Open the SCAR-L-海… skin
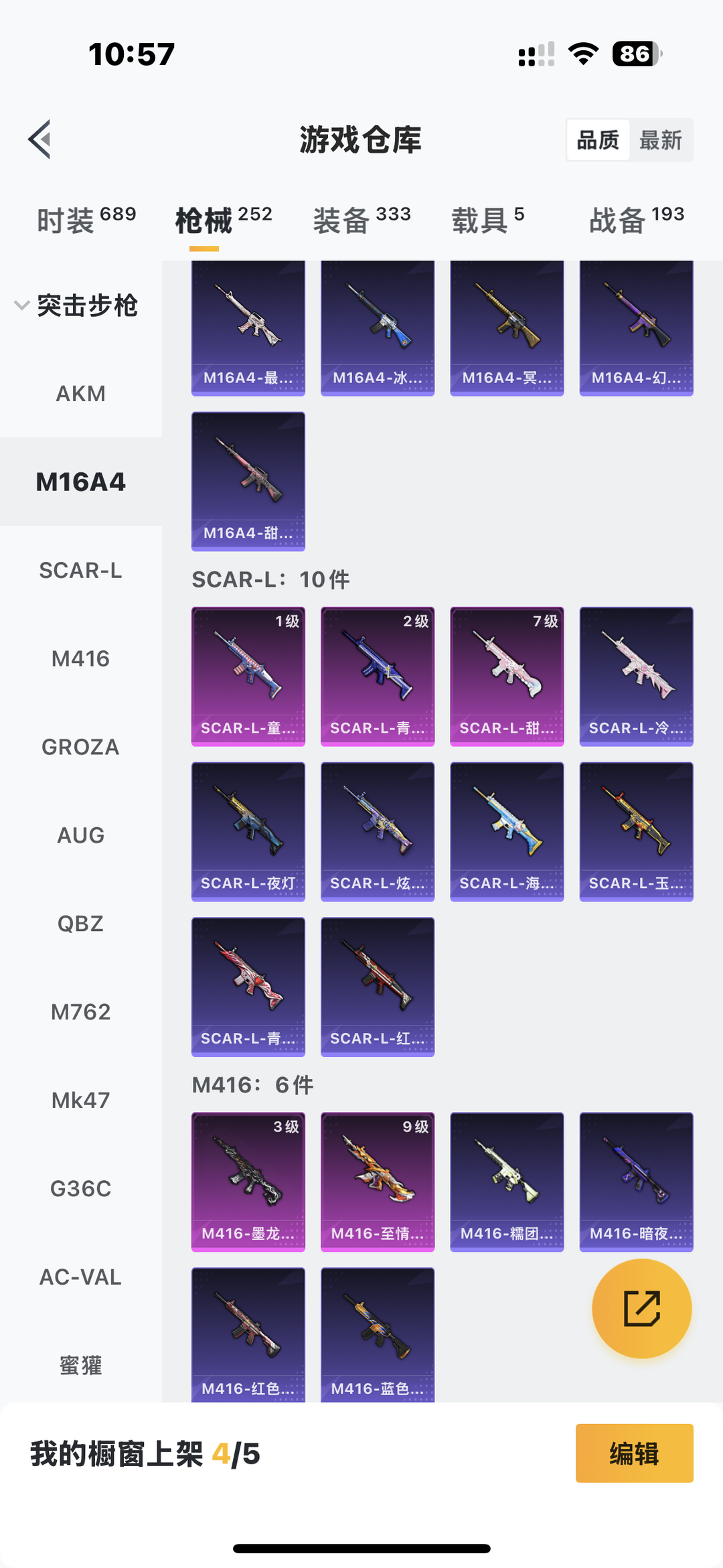The image size is (723, 1568). 507,831
